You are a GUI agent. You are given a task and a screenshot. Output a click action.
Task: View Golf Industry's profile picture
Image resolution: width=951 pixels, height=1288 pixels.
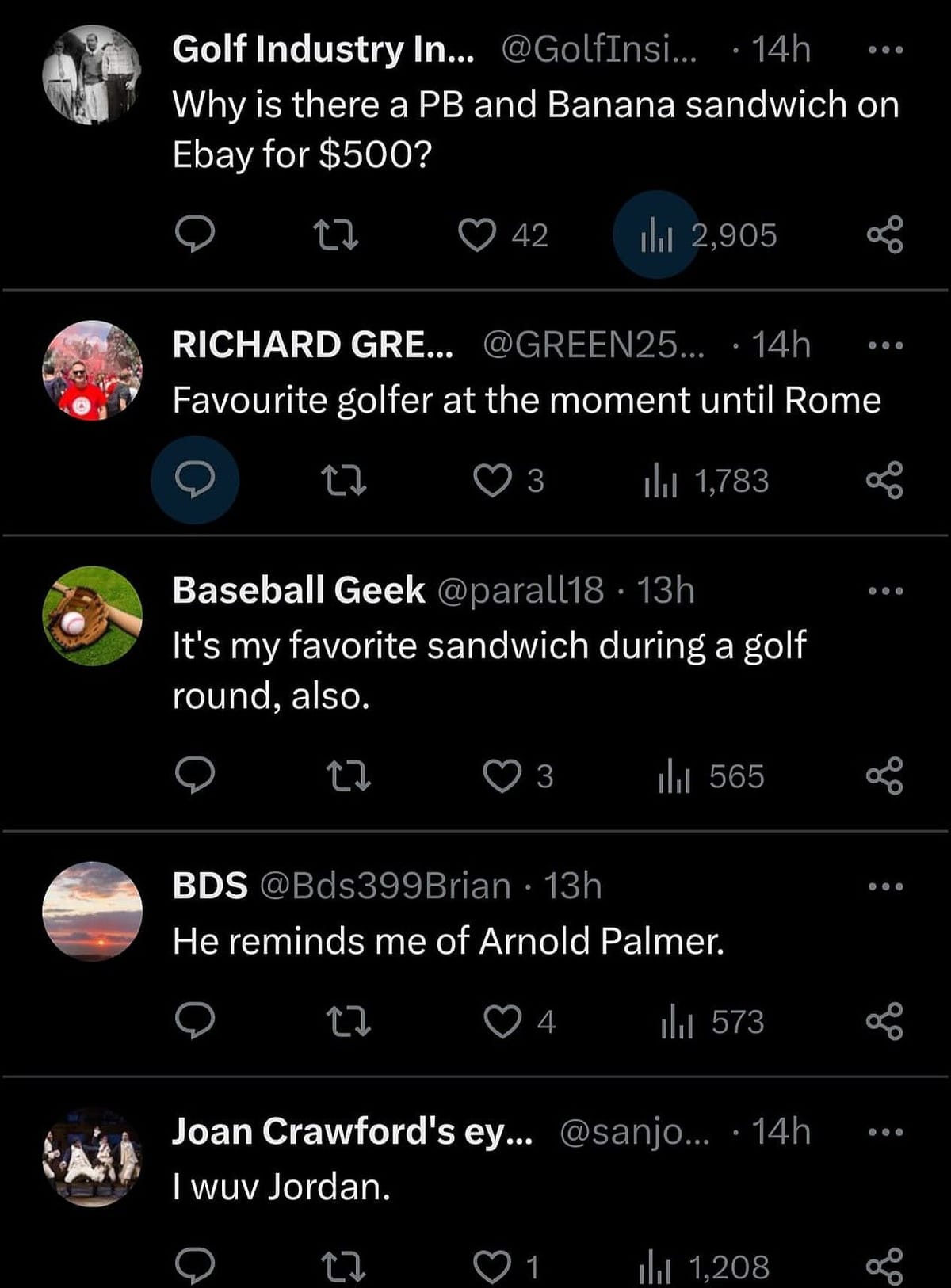point(92,74)
